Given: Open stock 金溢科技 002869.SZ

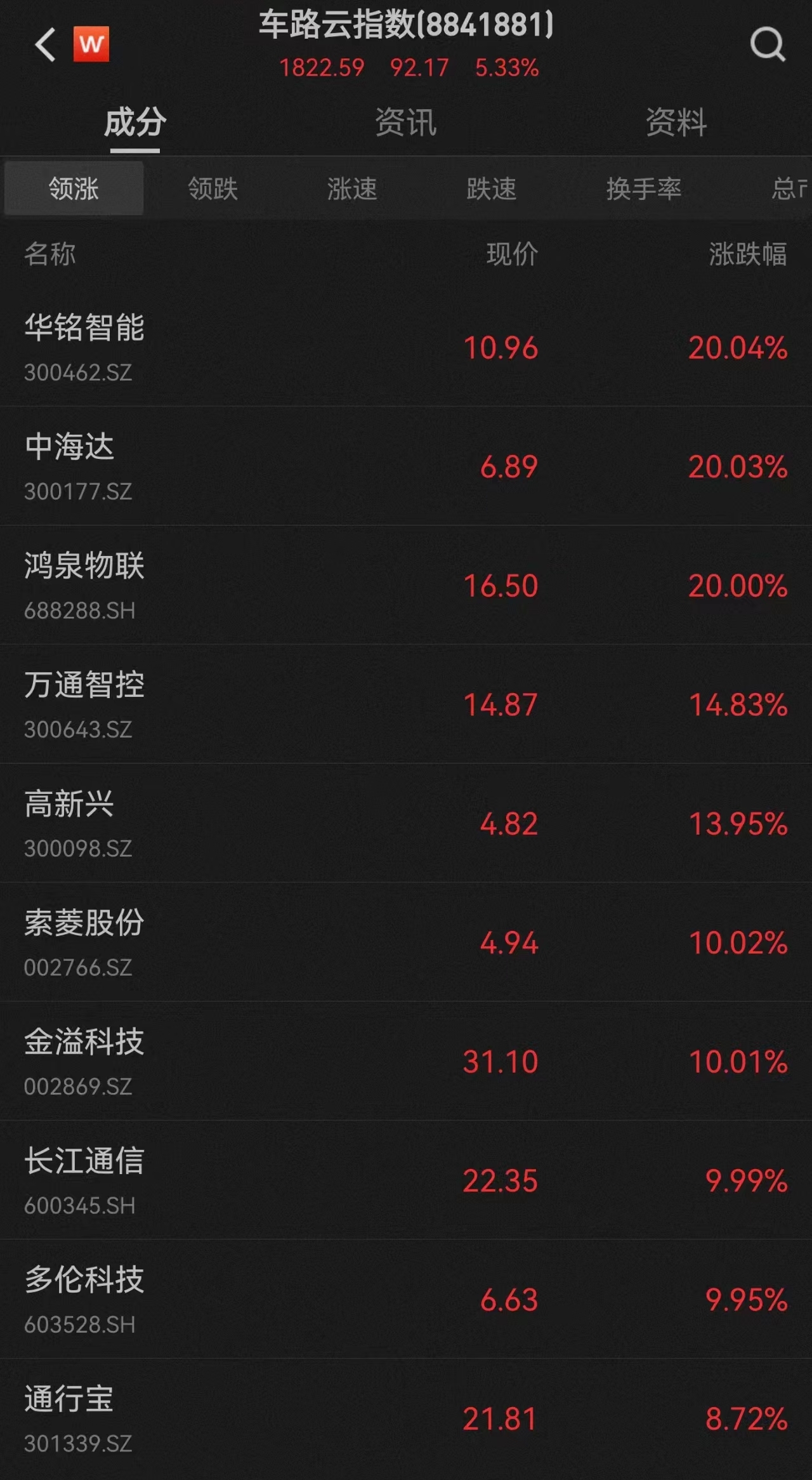Looking at the screenshot, I should tap(406, 1061).
